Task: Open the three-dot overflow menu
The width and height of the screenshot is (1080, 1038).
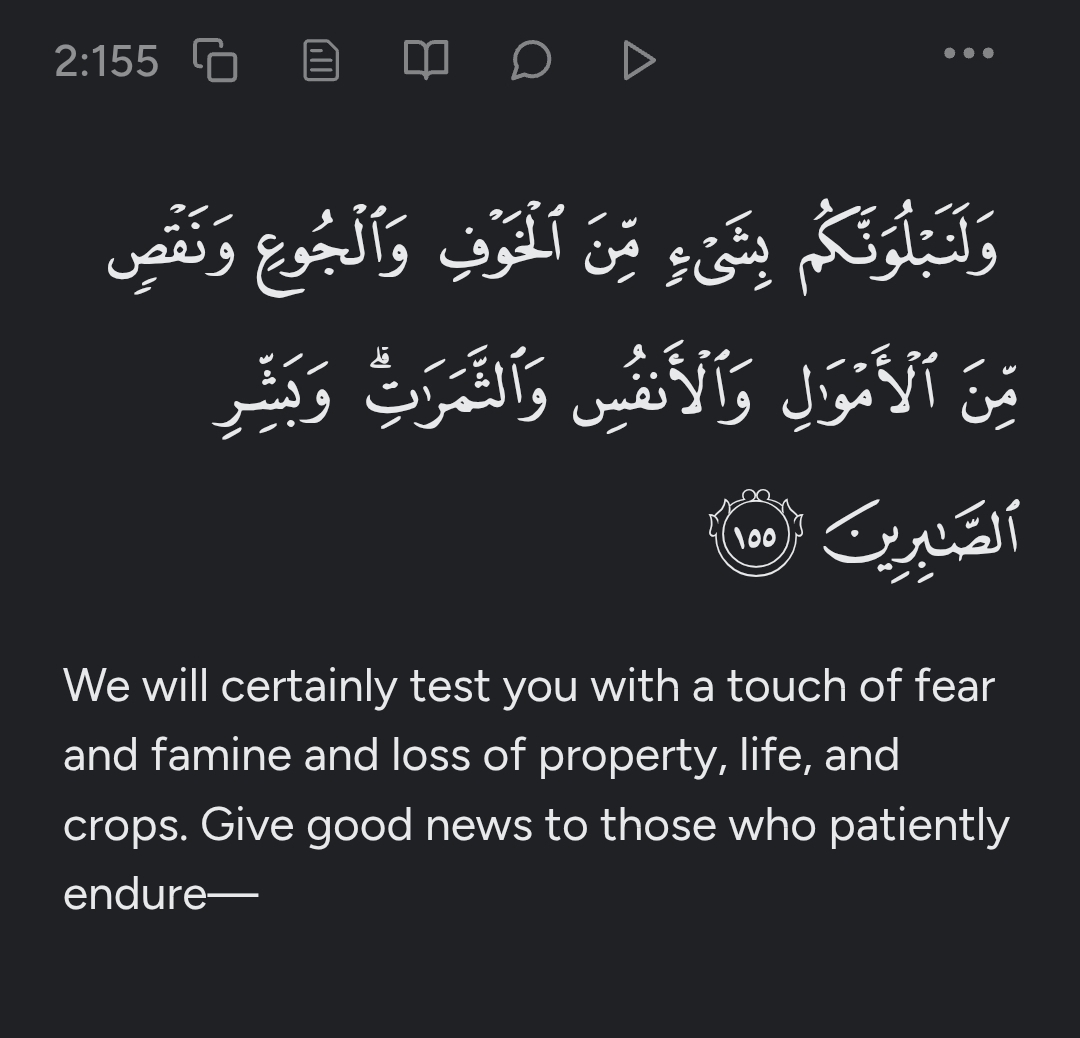Action: click(x=968, y=54)
